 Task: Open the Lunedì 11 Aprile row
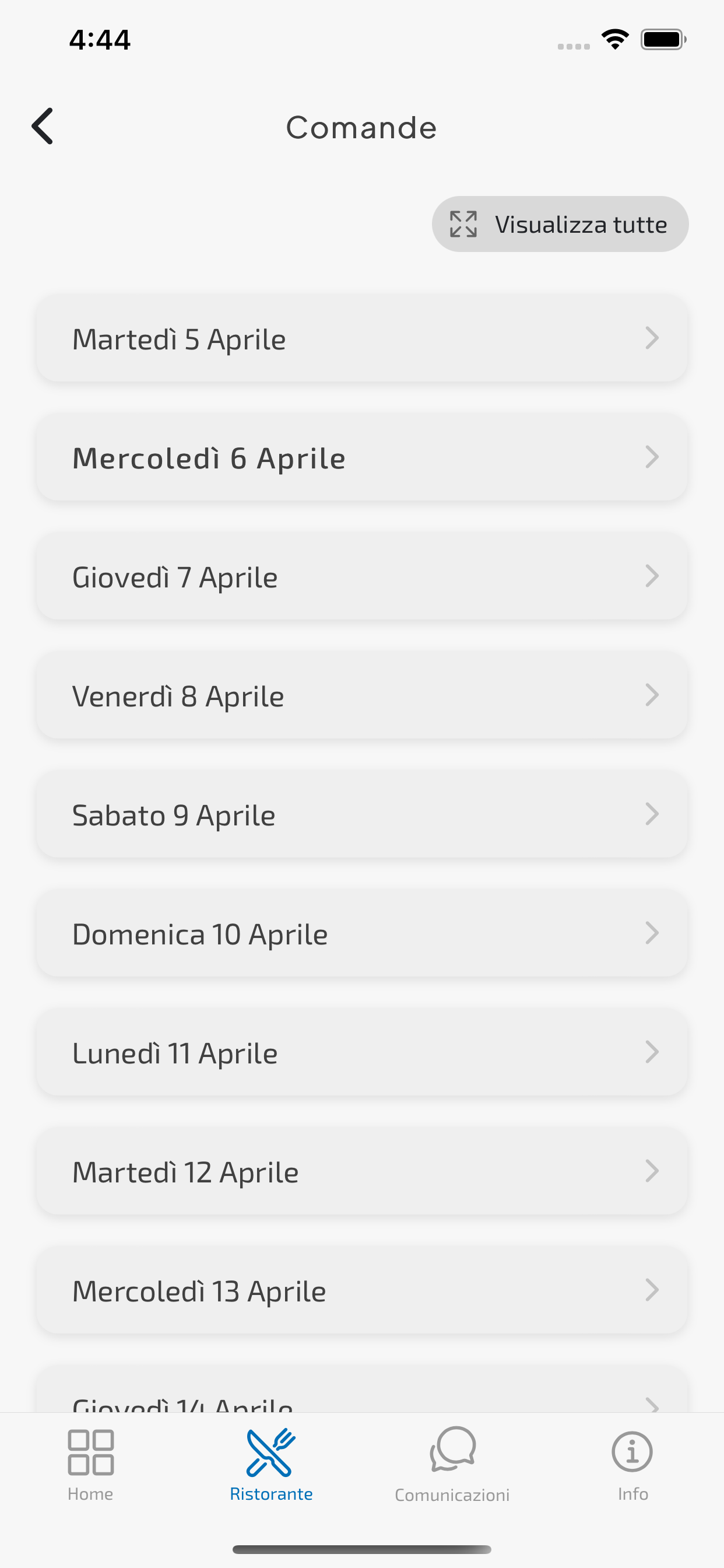pos(362,1052)
